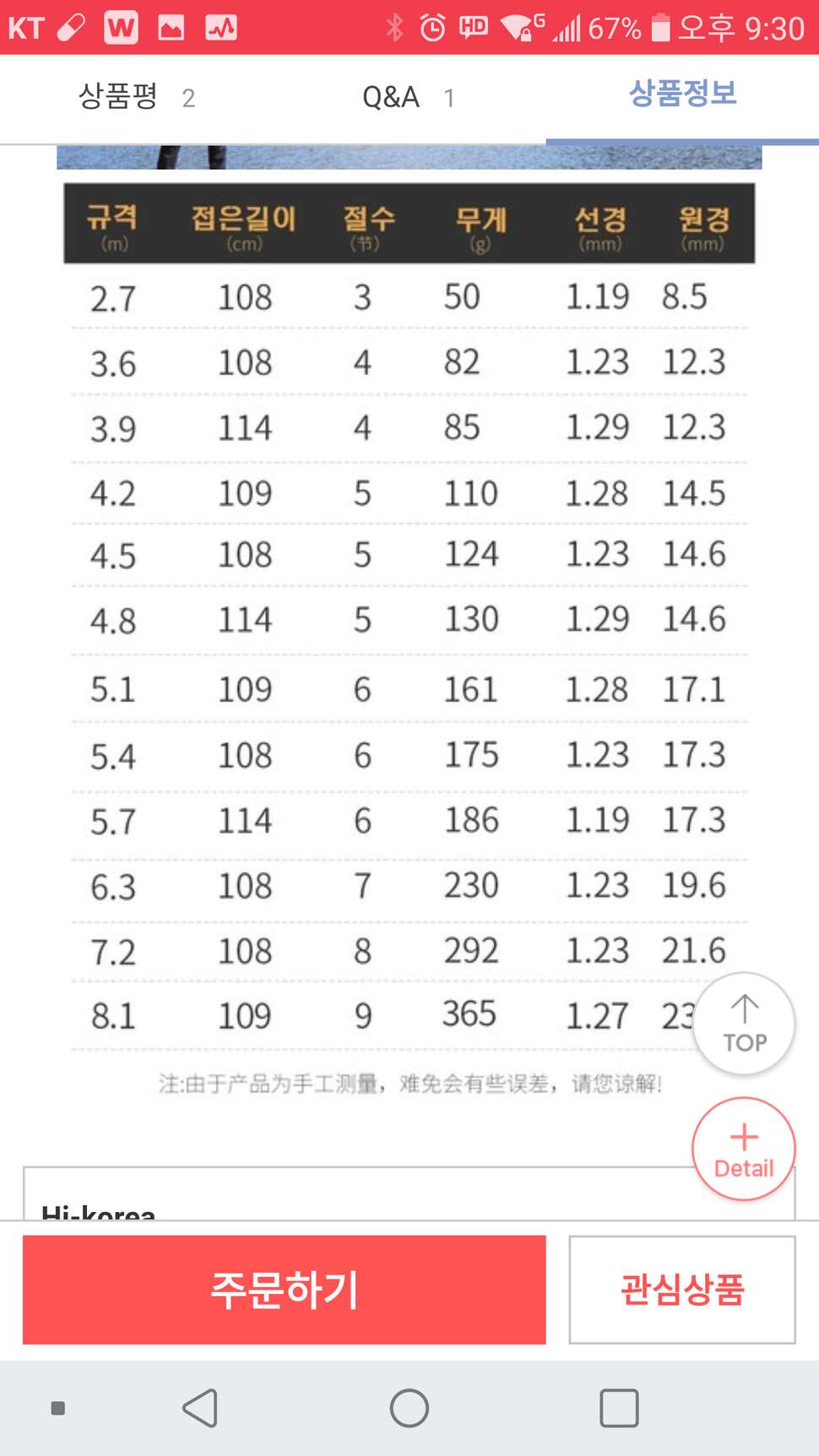This screenshot has width=819, height=1456.
Task: Open the Detail plus floating button
Action: [x=744, y=1149]
